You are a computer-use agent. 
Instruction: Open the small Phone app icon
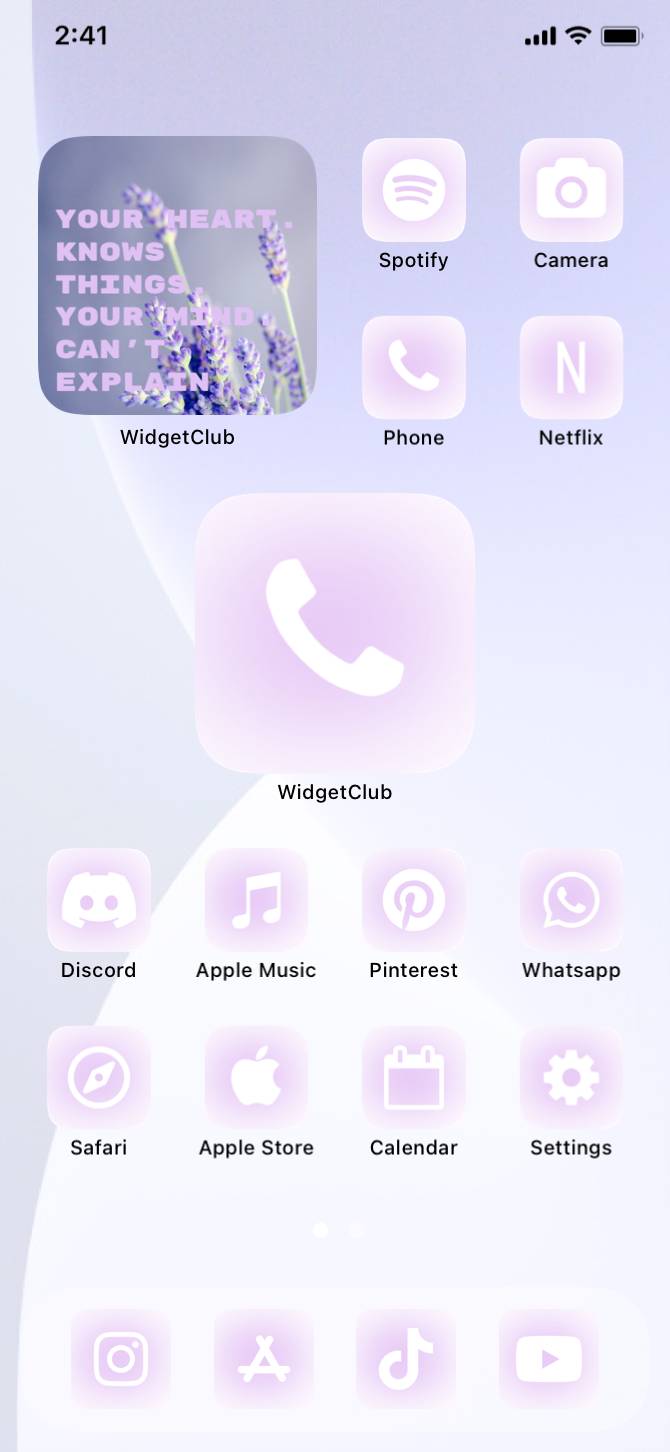pyautogui.click(x=413, y=368)
